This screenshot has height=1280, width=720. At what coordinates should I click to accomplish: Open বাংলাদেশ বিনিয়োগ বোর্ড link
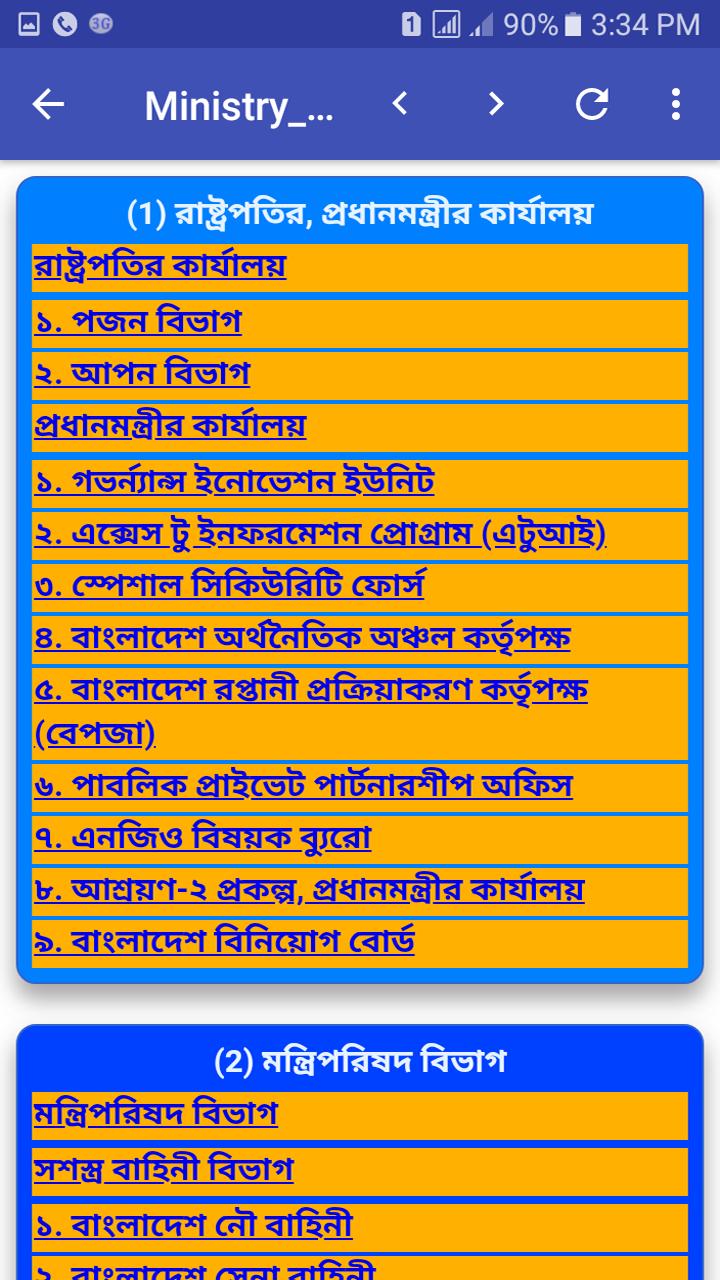224,942
